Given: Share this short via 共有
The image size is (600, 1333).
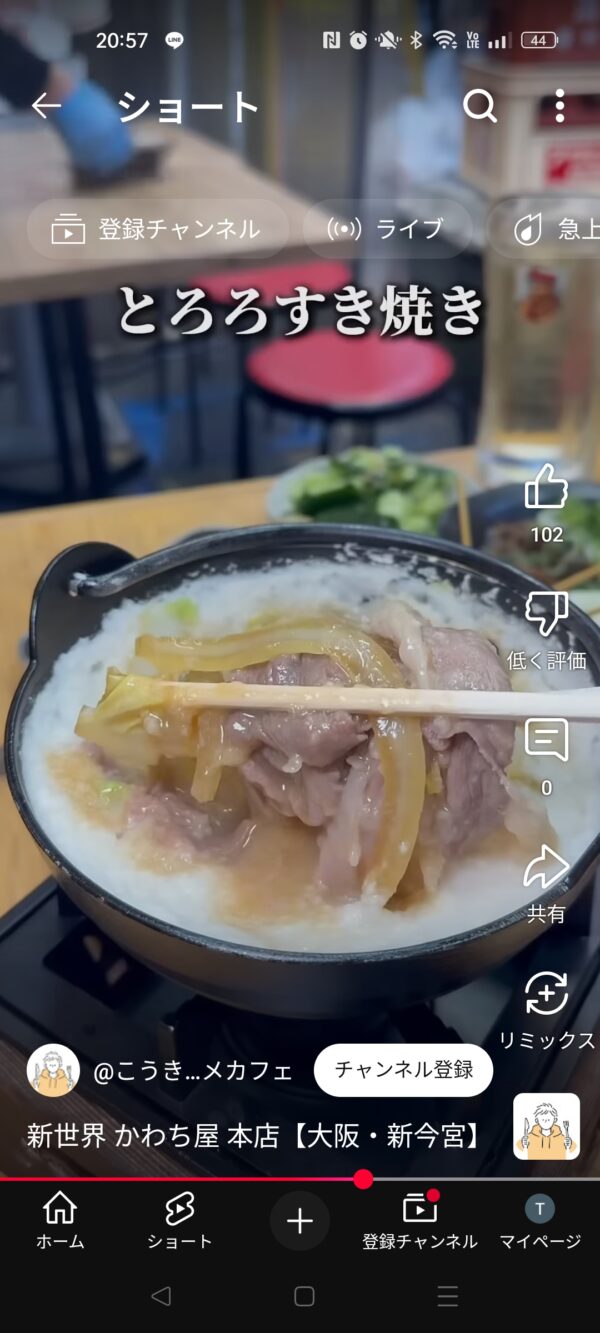Looking at the screenshot, I should pos(546,868).
